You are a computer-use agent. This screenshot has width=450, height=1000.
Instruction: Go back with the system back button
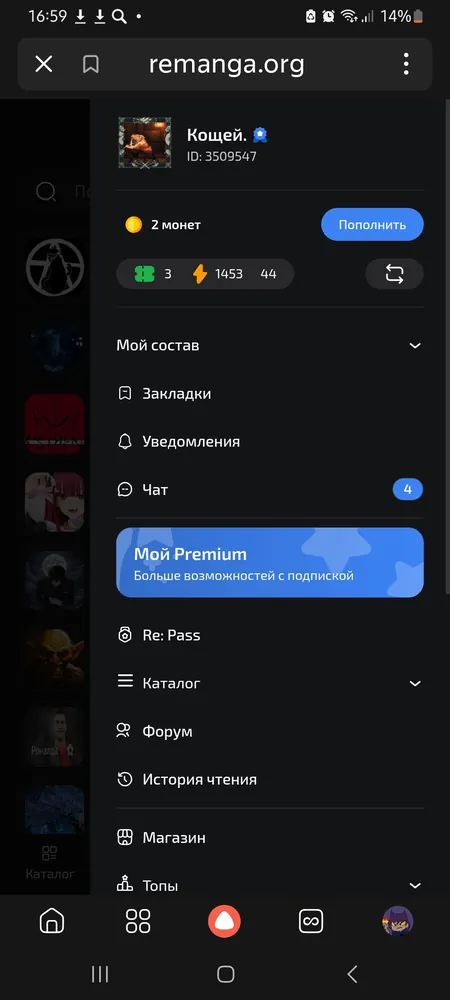(x=352, y=974)
